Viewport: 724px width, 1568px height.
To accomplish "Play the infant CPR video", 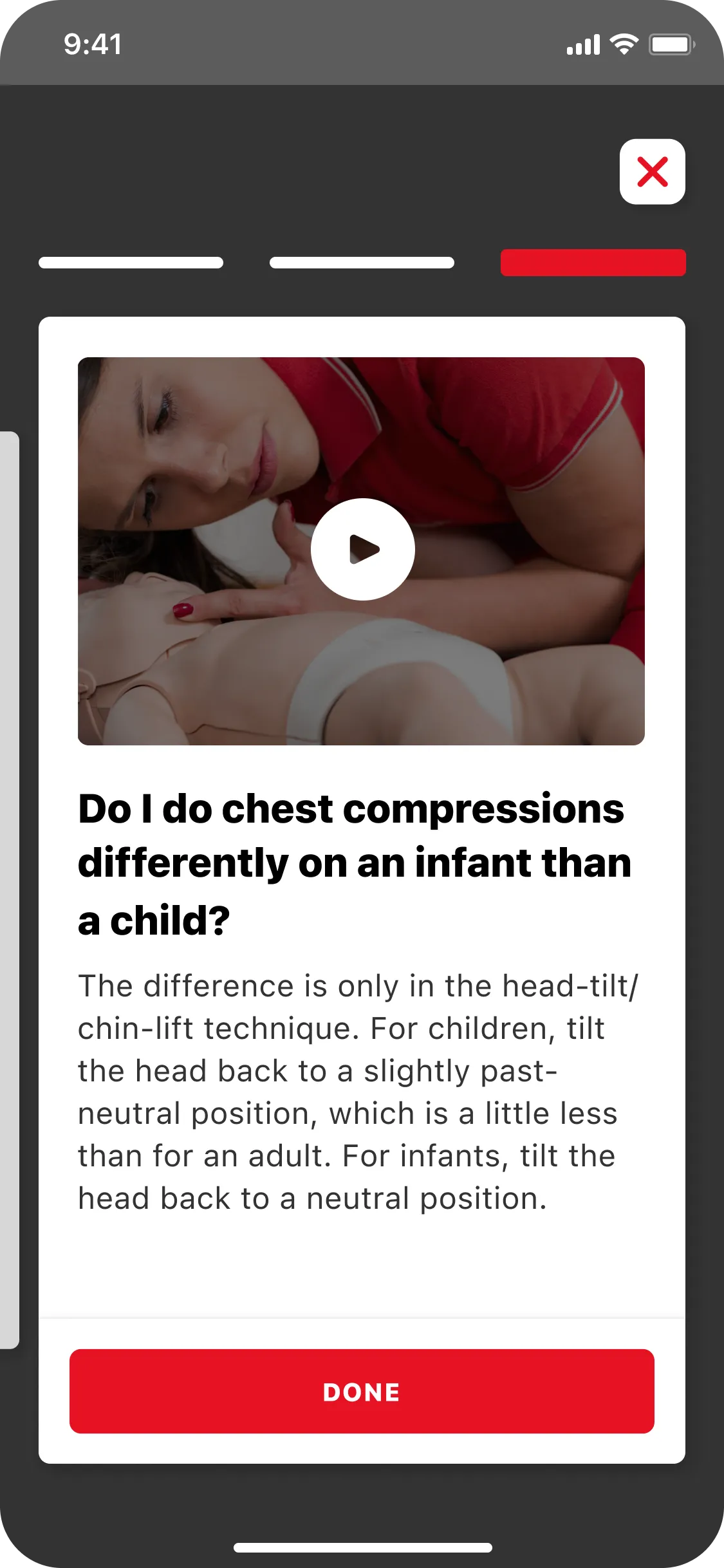I will [x=362, y=550].
